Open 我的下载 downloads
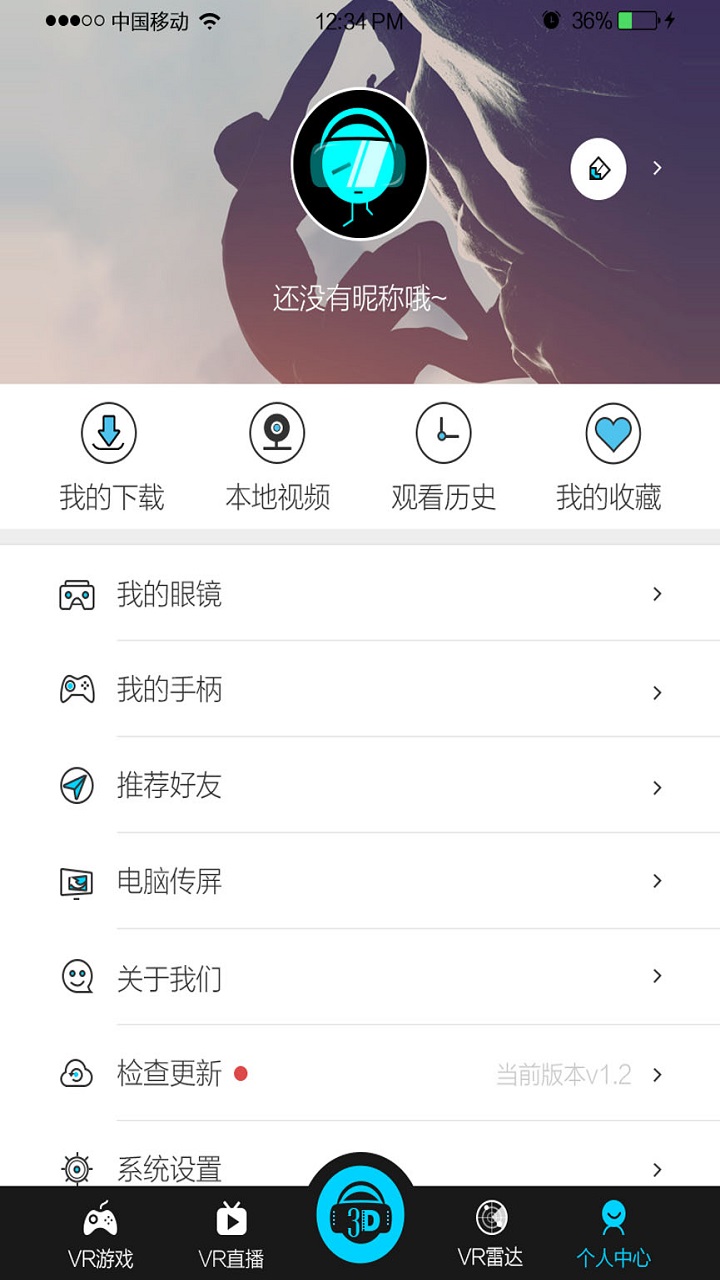 point(110,455)
